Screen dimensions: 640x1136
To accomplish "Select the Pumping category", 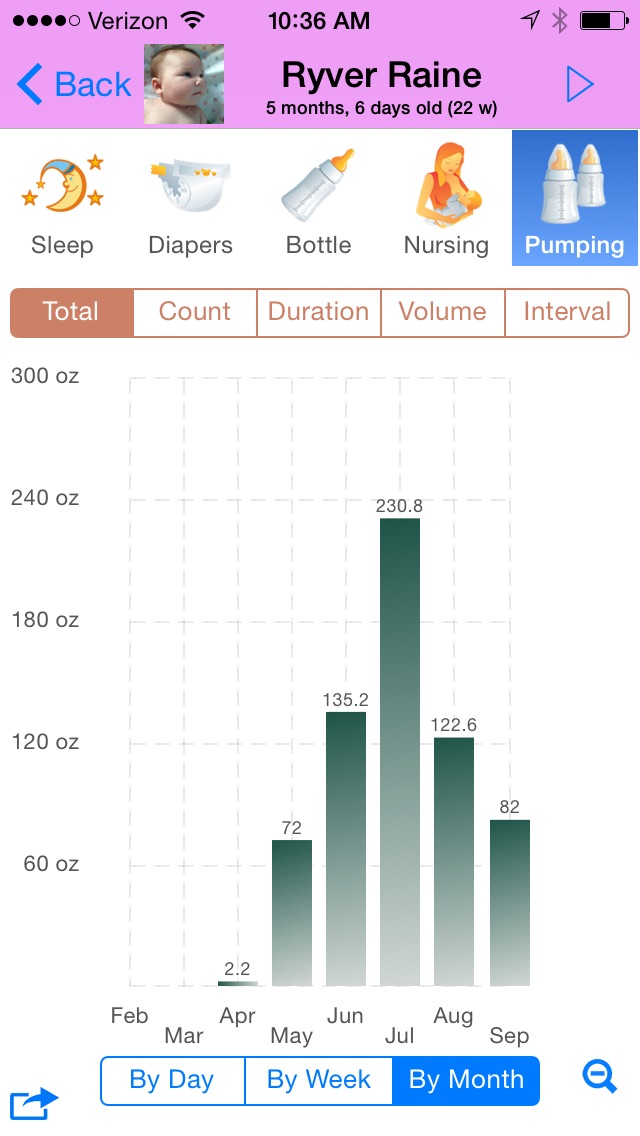I will (574, 200).
